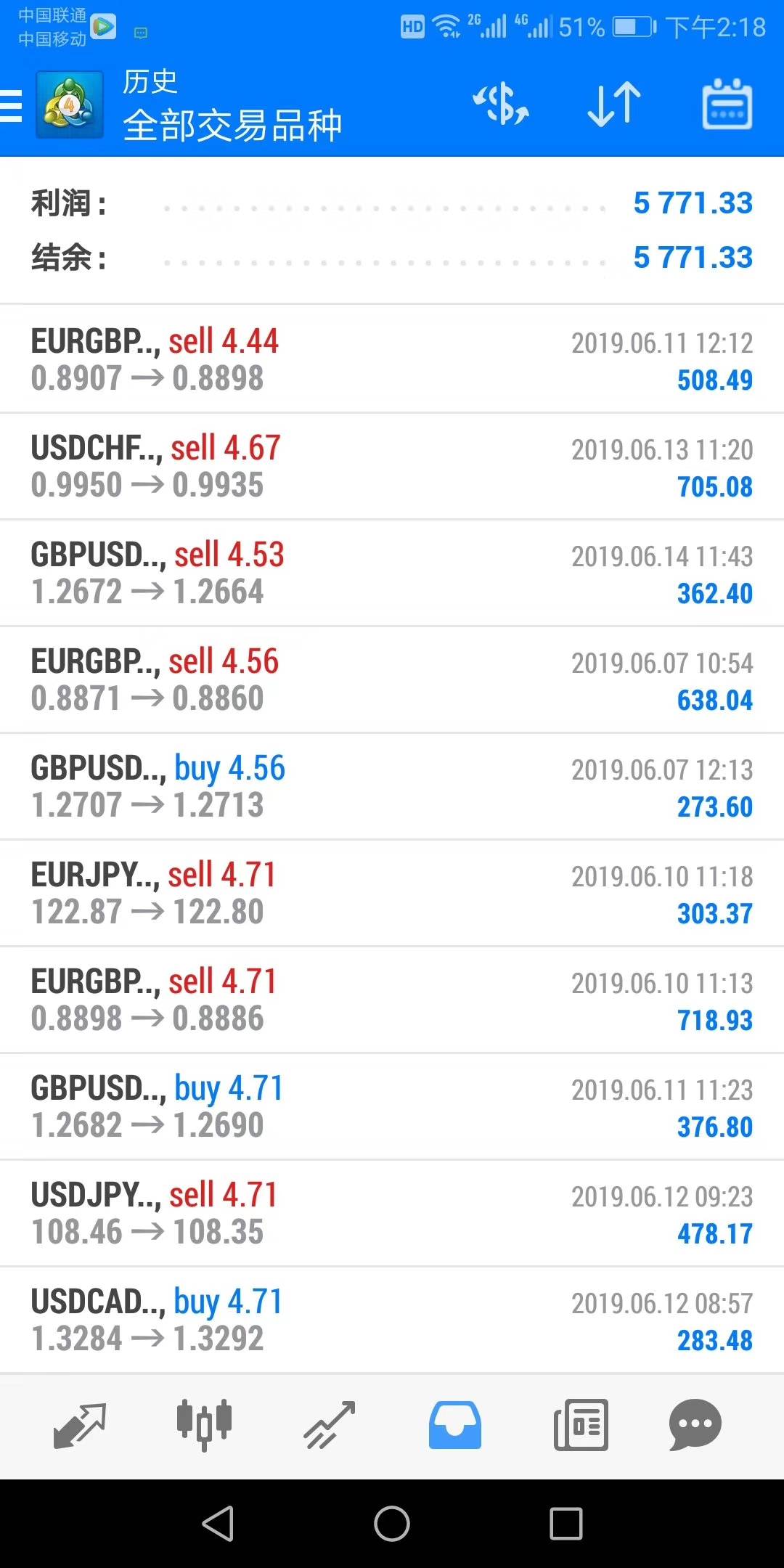Open the chat messages tab
Image resolution: width=784 pixels, height=1568 pixels.
point(695,1426)
